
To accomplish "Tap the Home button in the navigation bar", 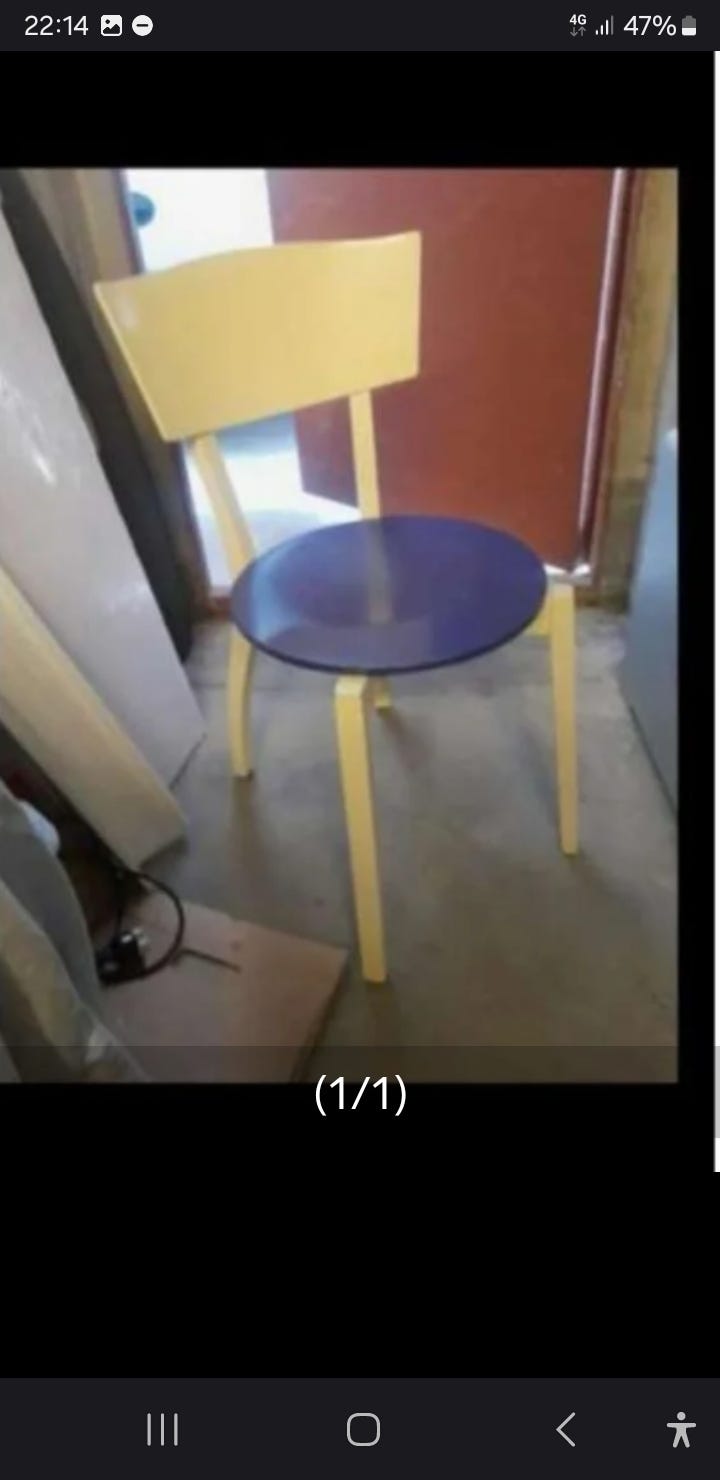I will click(362, 1430).
